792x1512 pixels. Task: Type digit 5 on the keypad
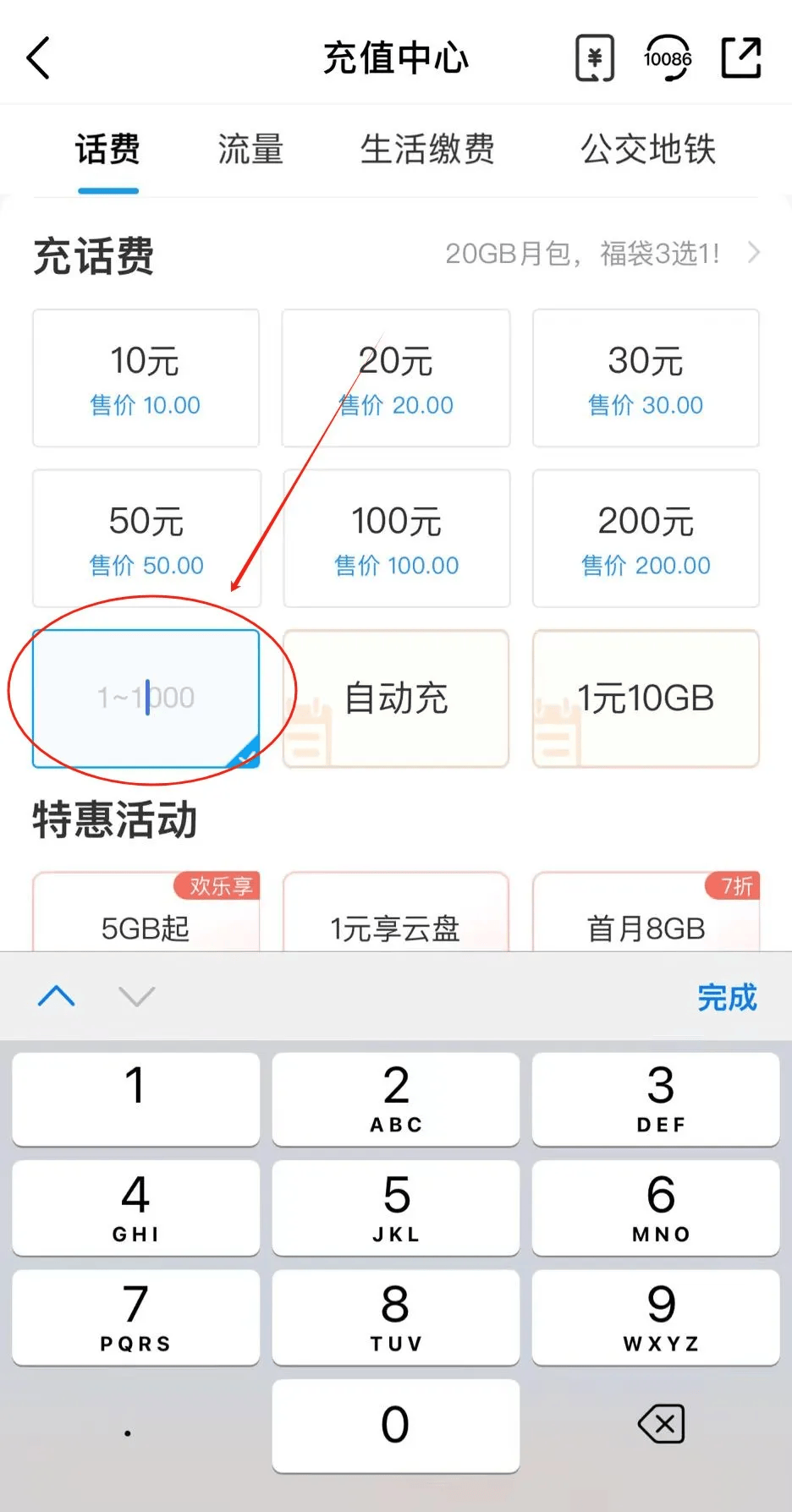[396, 1208]
